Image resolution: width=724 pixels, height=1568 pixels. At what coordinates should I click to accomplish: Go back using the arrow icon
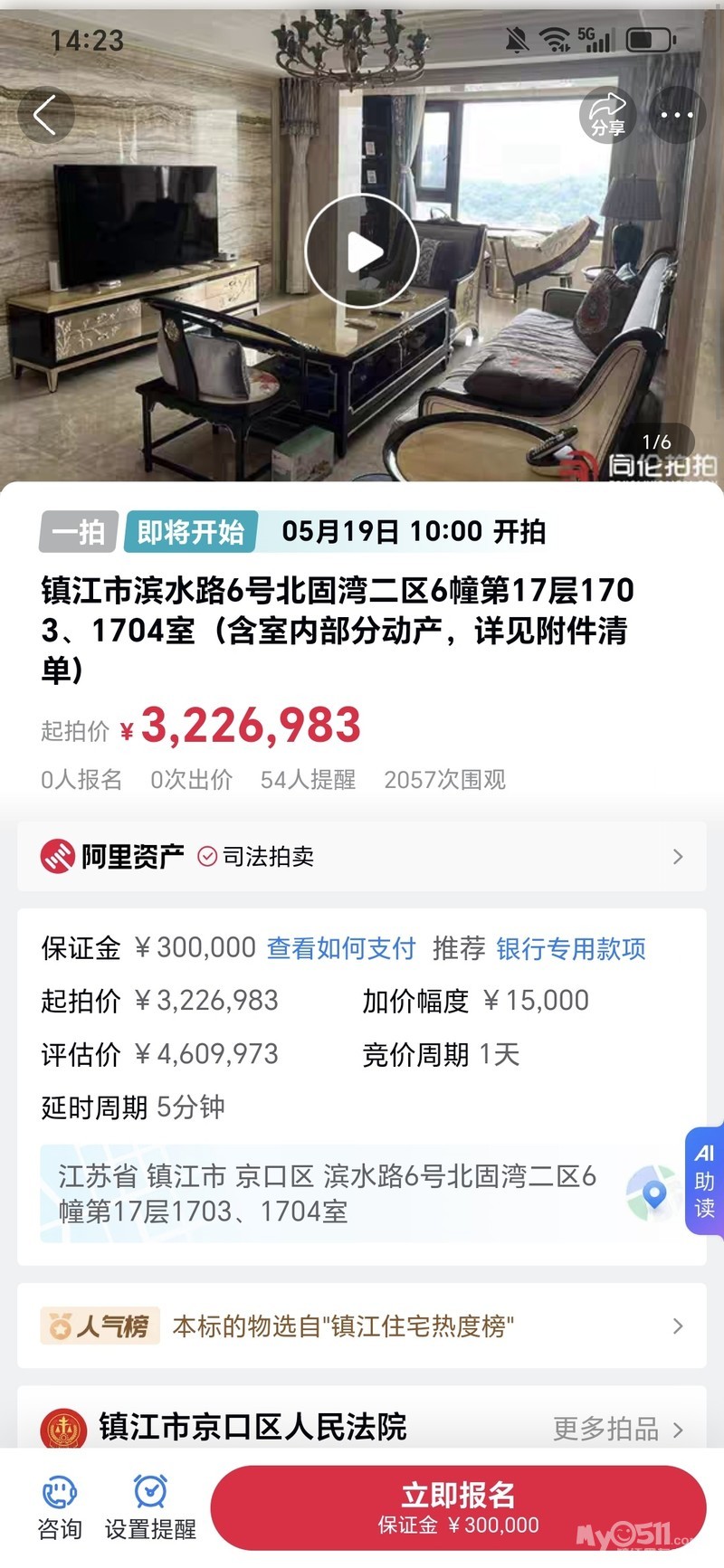coord(45,115)
